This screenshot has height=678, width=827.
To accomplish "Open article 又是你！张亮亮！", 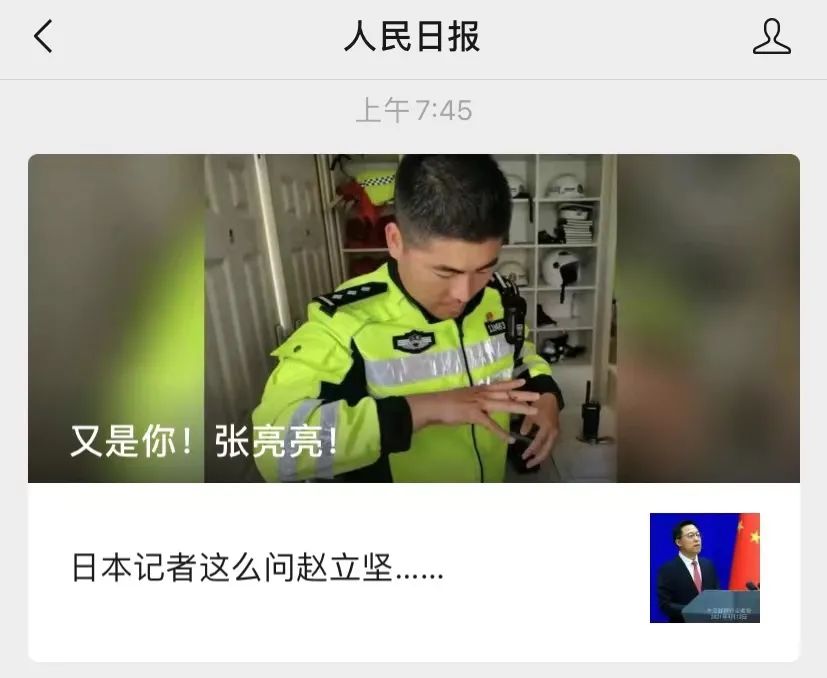I will pos(413,318).
